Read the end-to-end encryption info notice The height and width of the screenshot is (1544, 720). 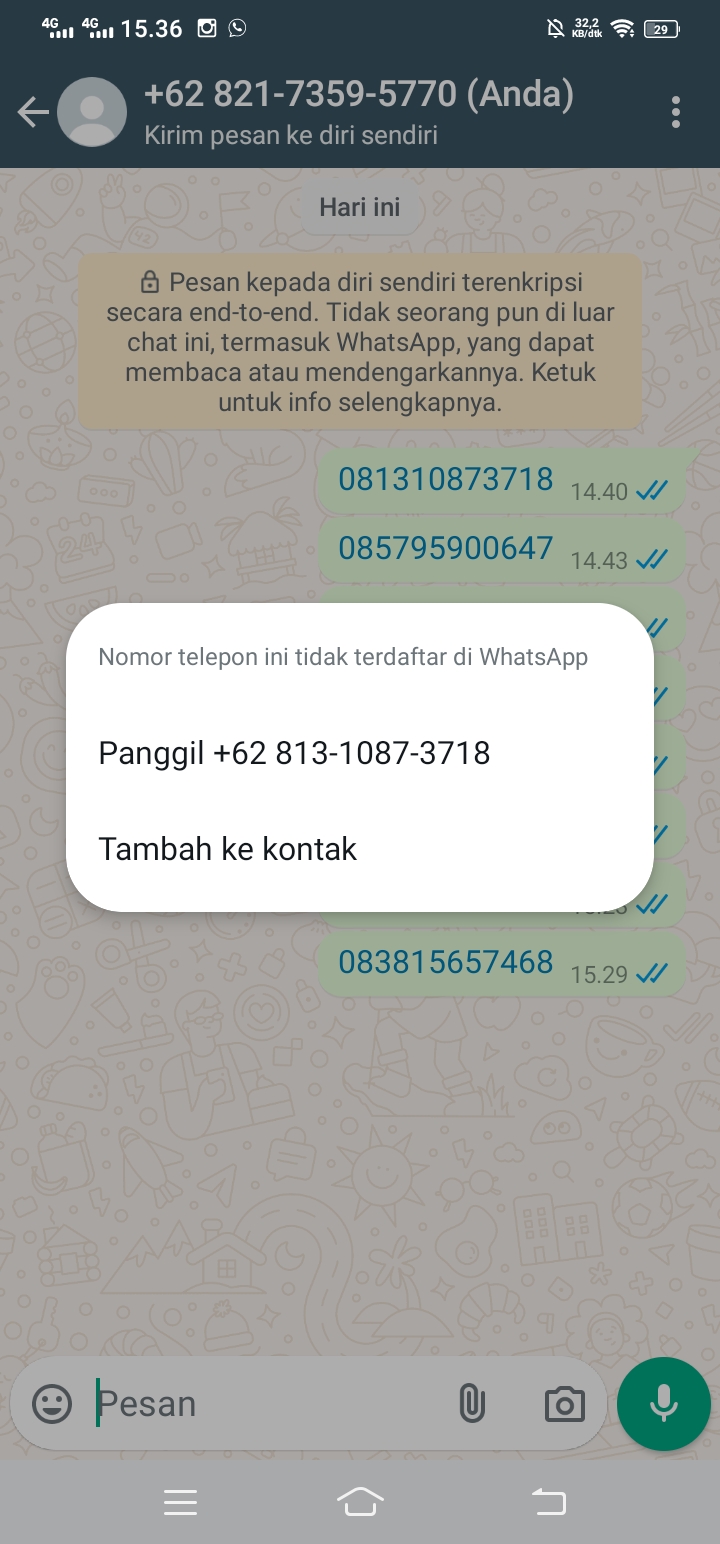pos(360,342)
